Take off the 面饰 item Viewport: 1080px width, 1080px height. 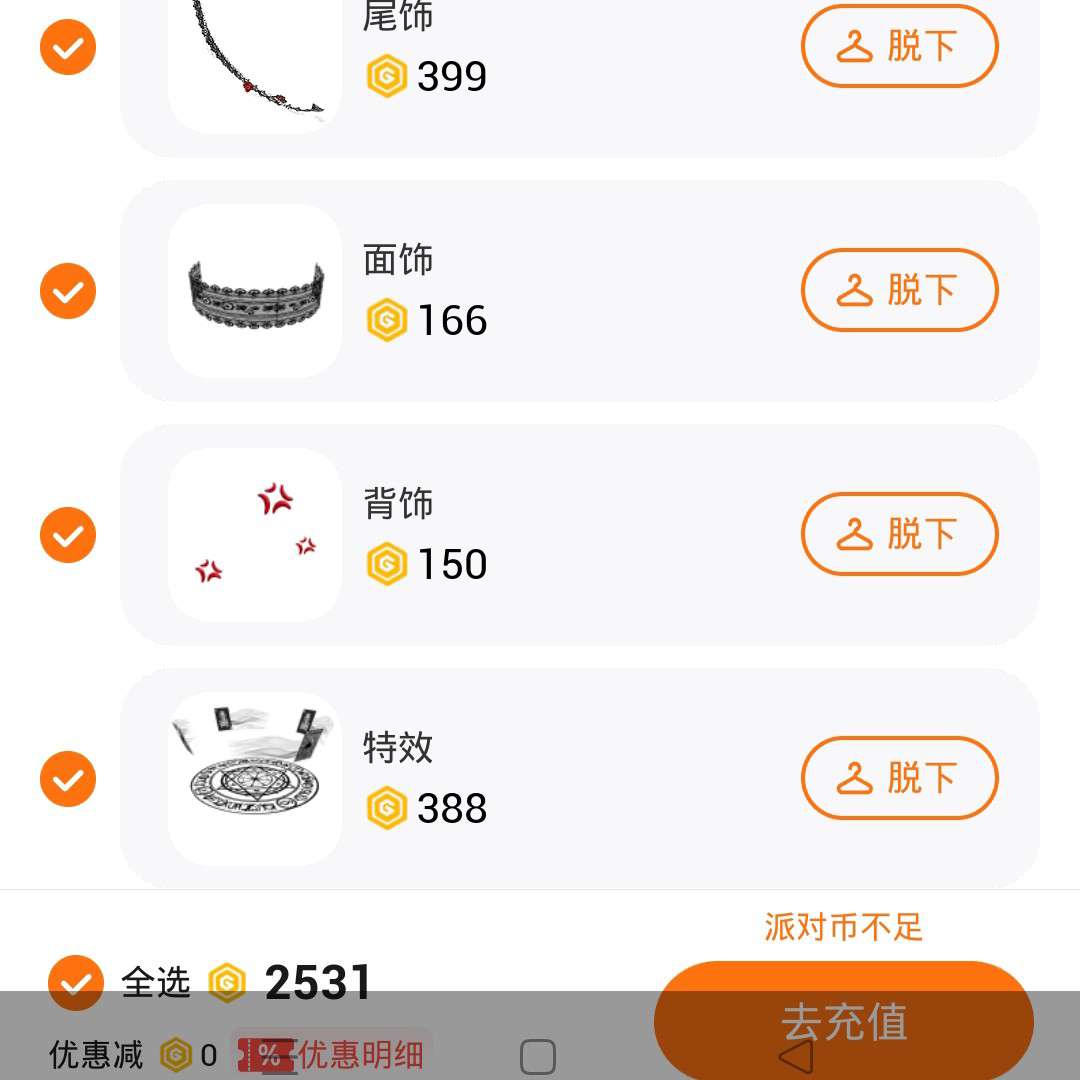(x=899, y=290)
